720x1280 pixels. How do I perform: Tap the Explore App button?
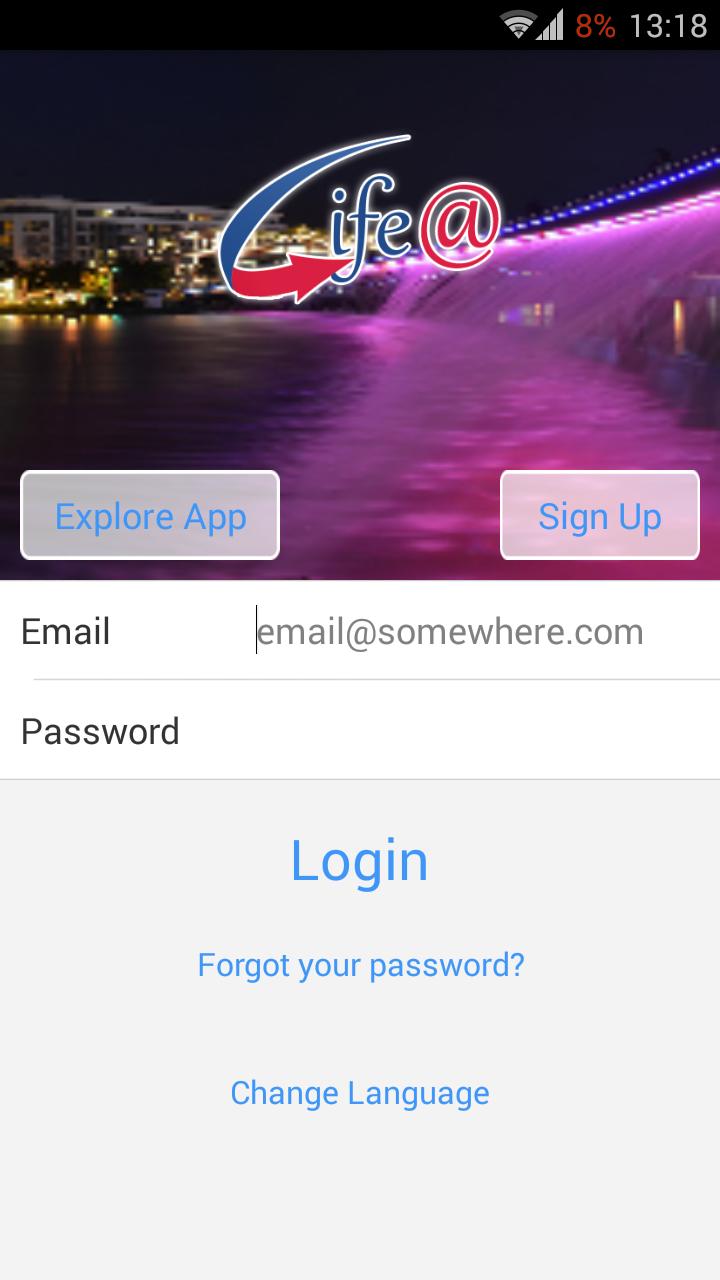(x=150, y=516)
